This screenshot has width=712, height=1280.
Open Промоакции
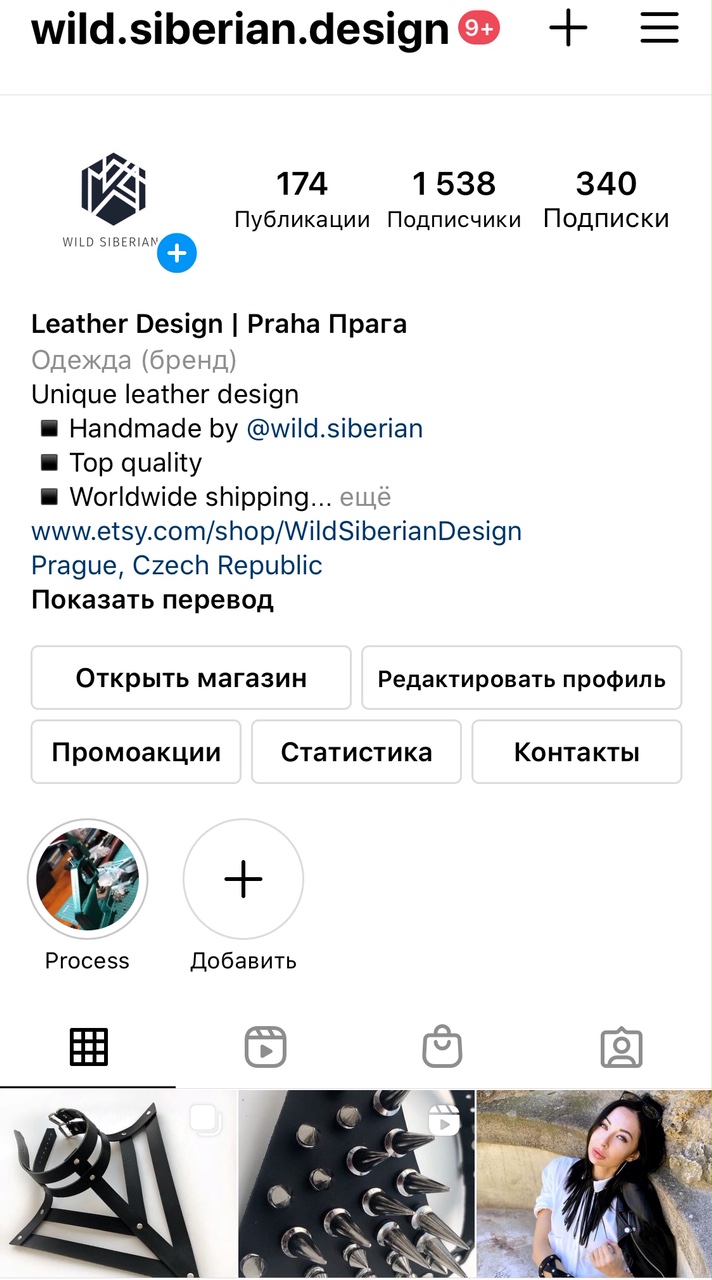[x=136, y=752]
